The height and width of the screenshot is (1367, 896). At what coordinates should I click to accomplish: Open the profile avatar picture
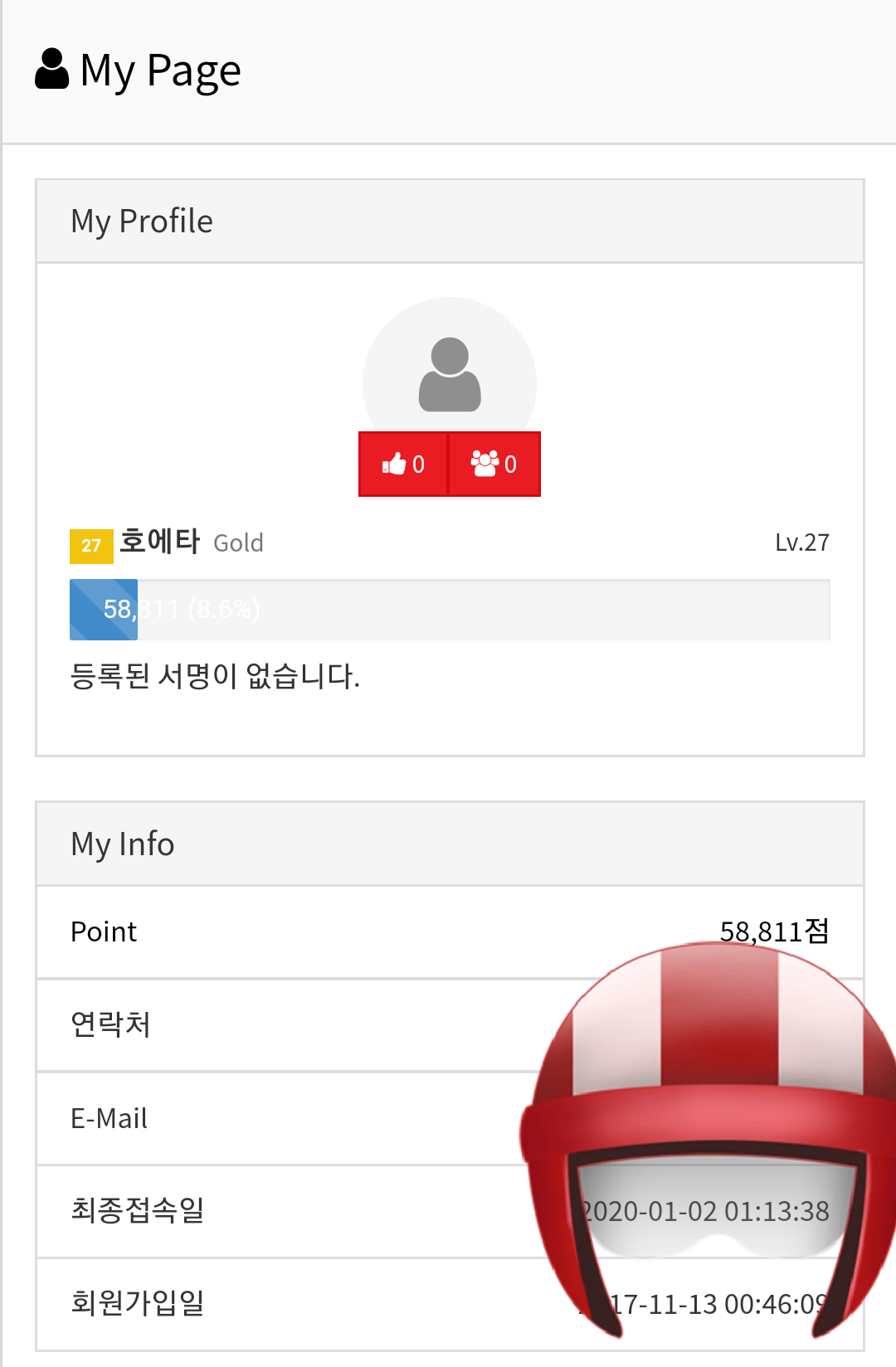[450, 373]
